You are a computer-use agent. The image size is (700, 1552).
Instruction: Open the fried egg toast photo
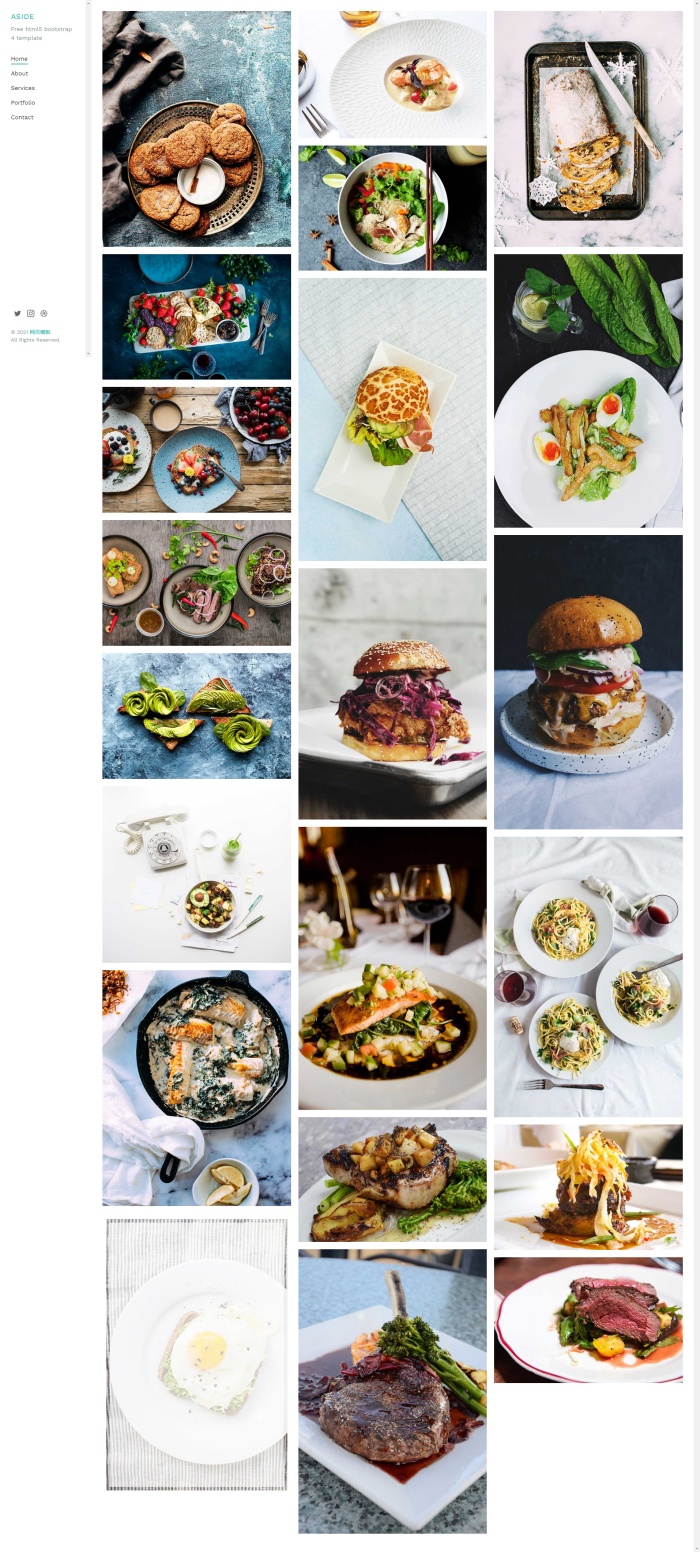coord(196,1354)
